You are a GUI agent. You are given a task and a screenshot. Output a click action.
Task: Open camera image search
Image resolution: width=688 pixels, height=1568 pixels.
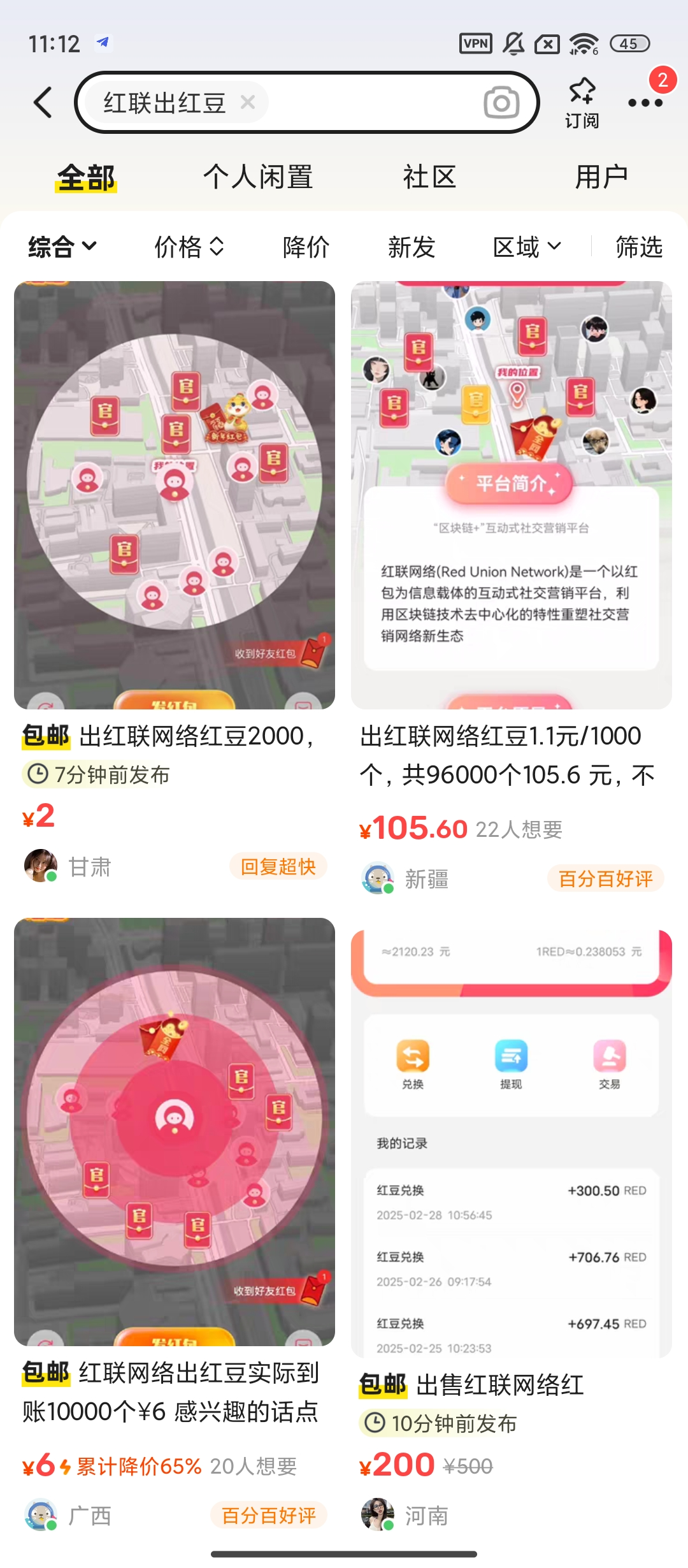tap(501, 103)
